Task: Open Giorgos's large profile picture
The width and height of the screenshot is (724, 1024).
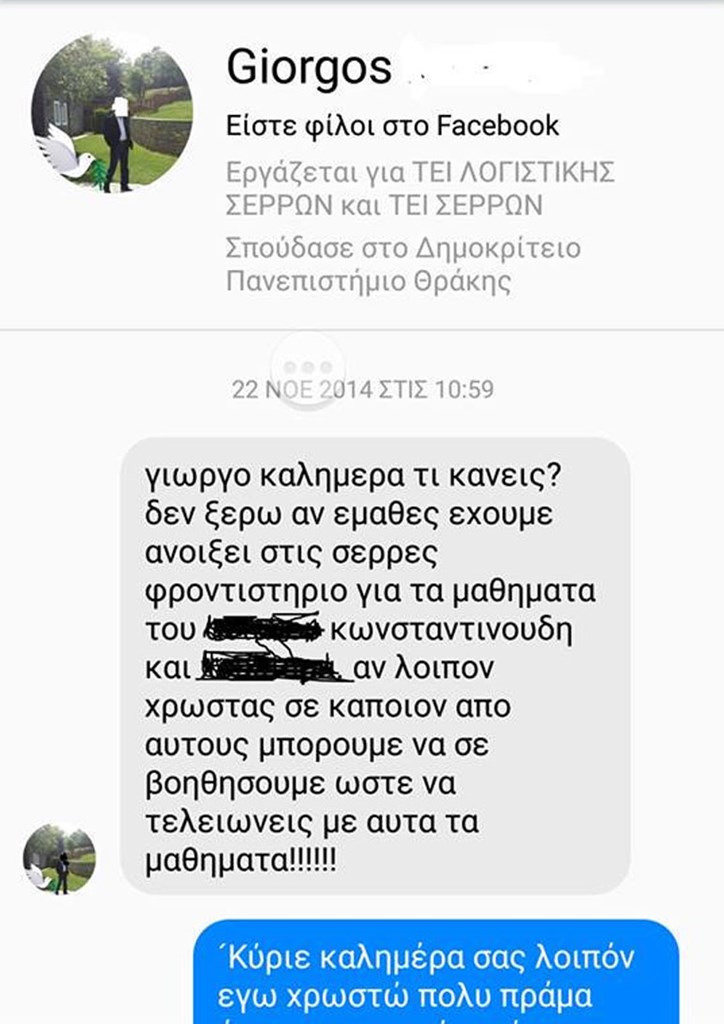Action: pos(112,113)
